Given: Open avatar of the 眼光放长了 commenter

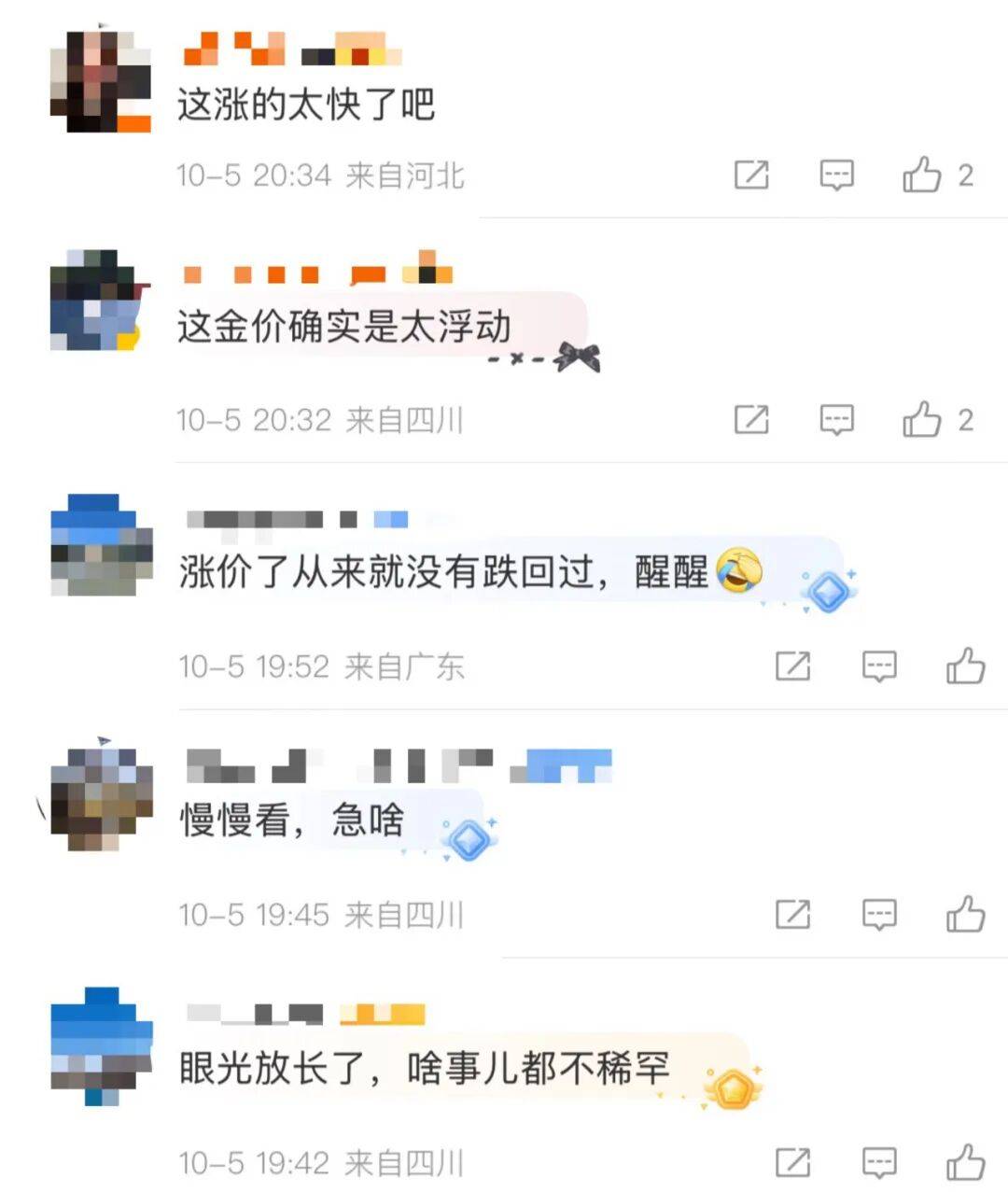Looking at the screenshot, I should click(x=101, y=1044).
